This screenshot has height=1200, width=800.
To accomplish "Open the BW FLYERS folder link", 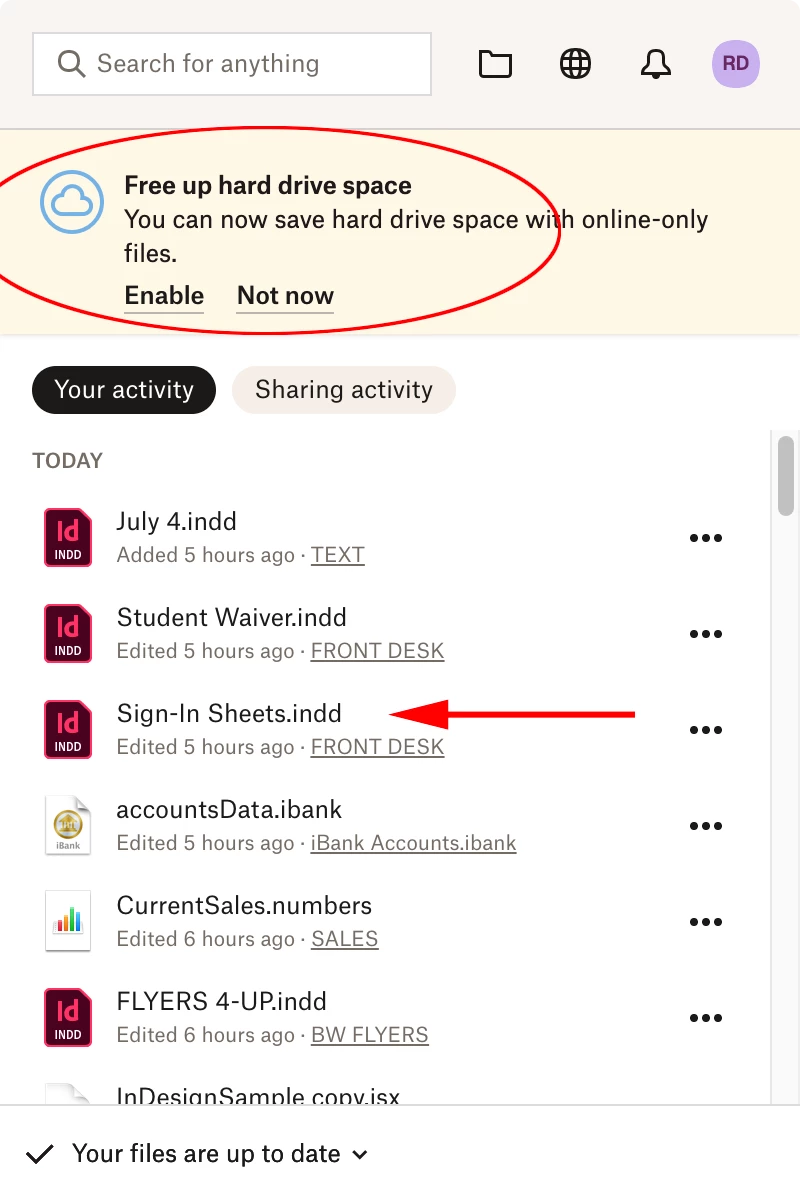I will pyautogui.click(x=369, y=1035).
